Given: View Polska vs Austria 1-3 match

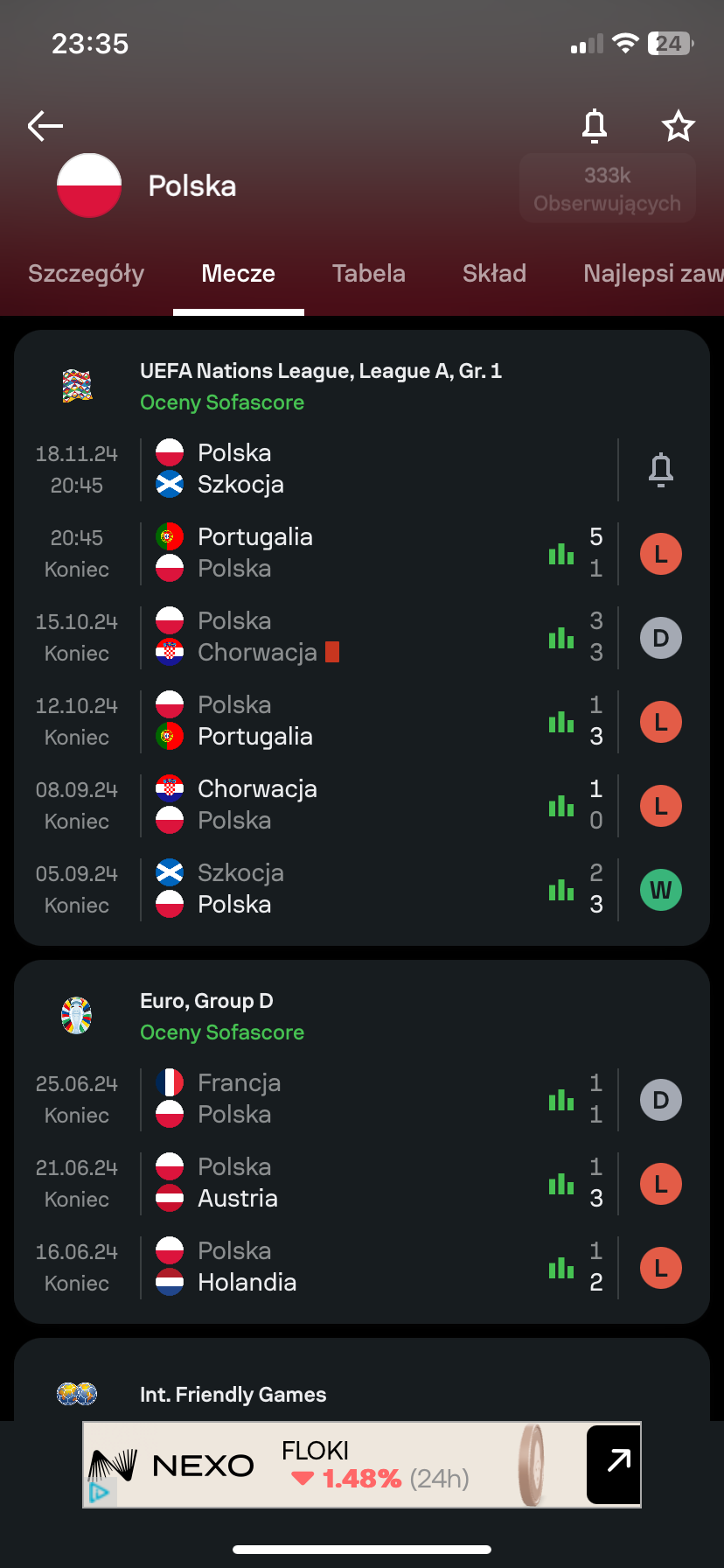Looking at the screenshot, I should pos(350,1183).
